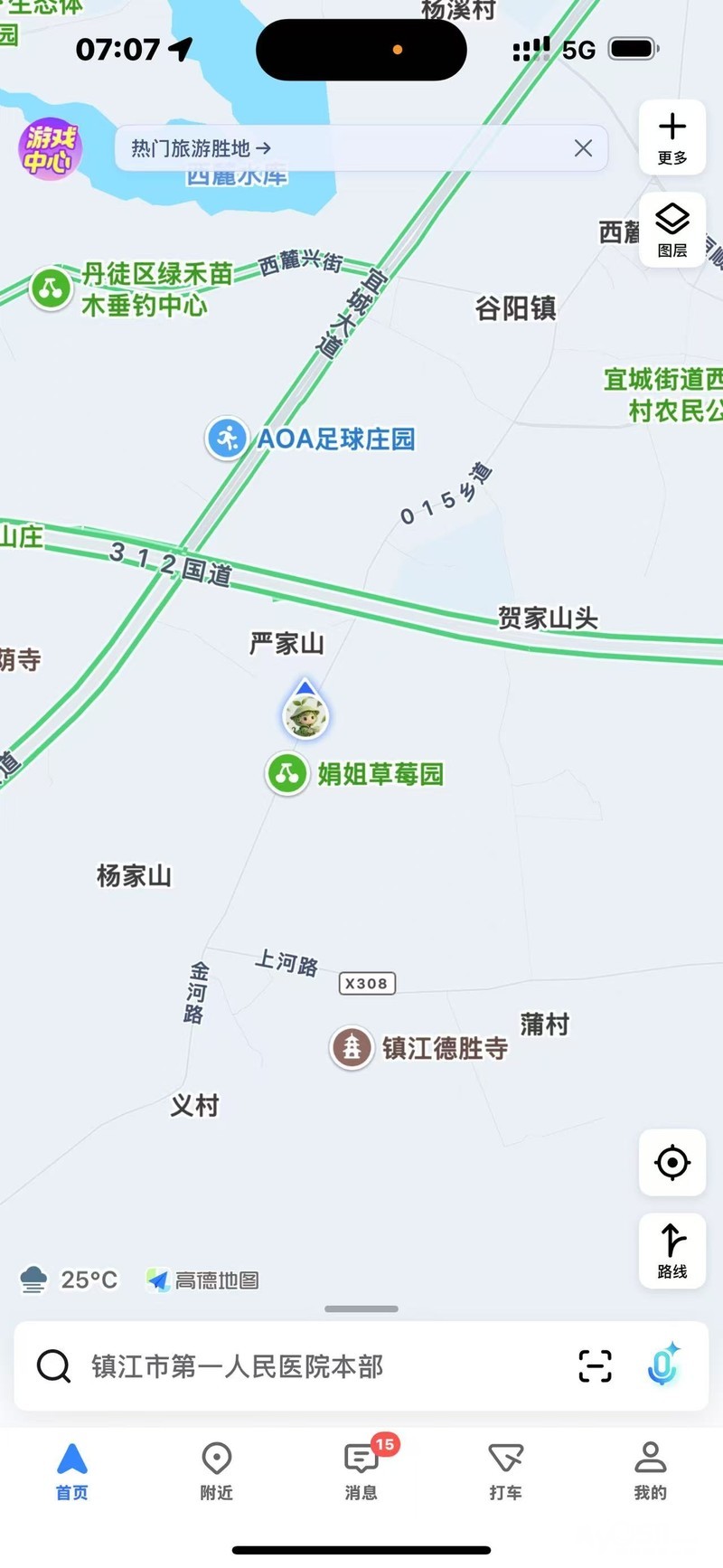The width and height of the screenshot is (723, 1568).
Task: Select the 娟姐草莓园 map marker
Action: tap(287, 774)
